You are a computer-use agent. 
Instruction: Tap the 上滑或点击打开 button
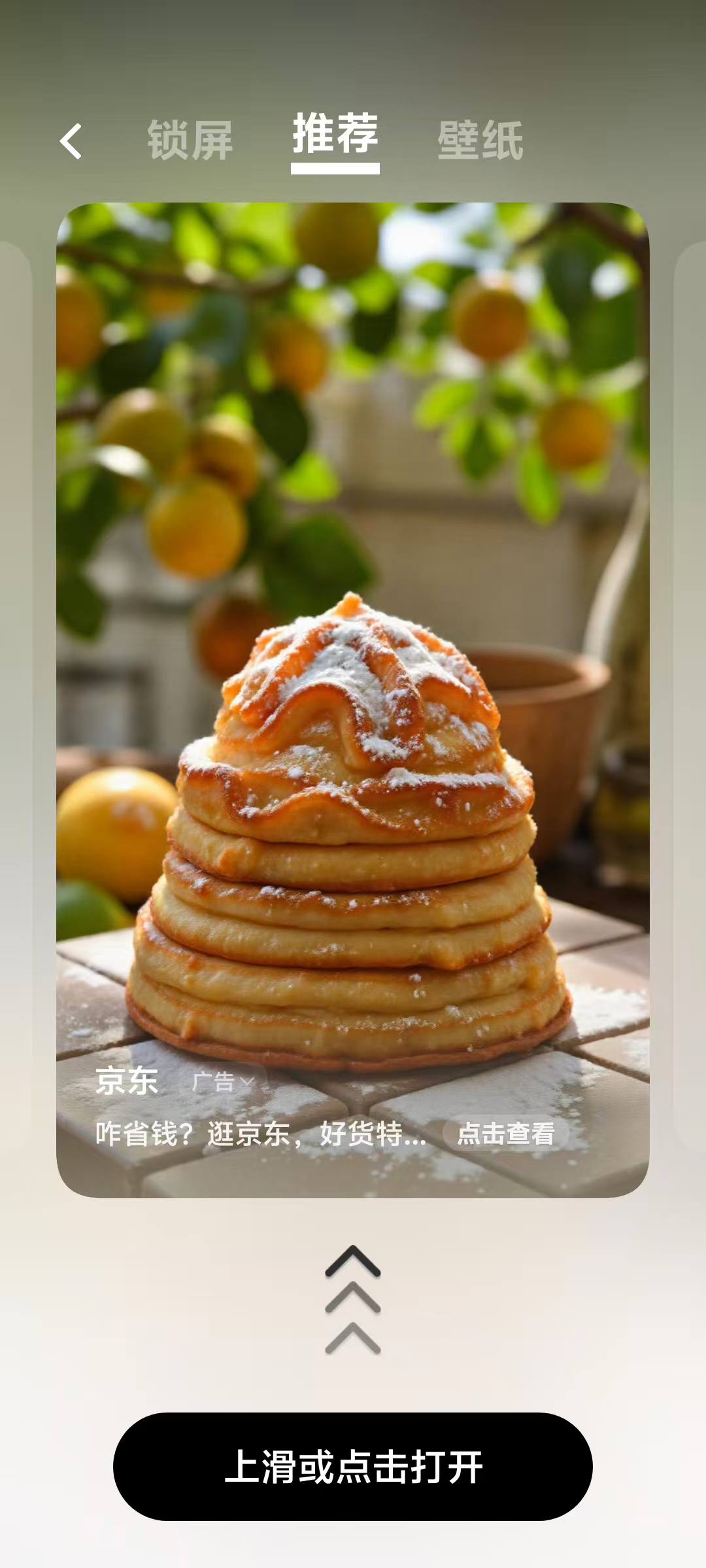[x=353, y=1467]
